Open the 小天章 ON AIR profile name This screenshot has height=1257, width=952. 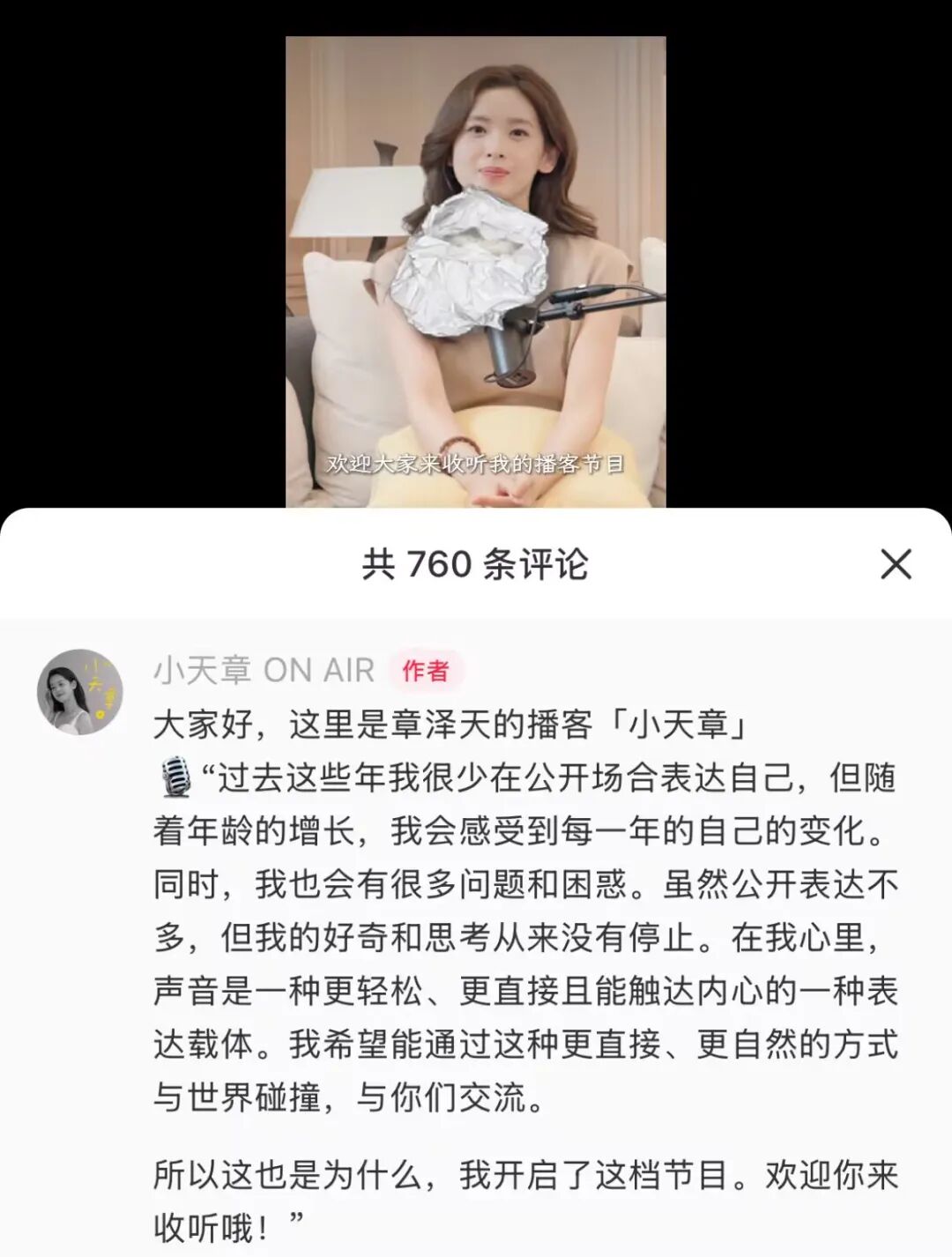[264, 671]
